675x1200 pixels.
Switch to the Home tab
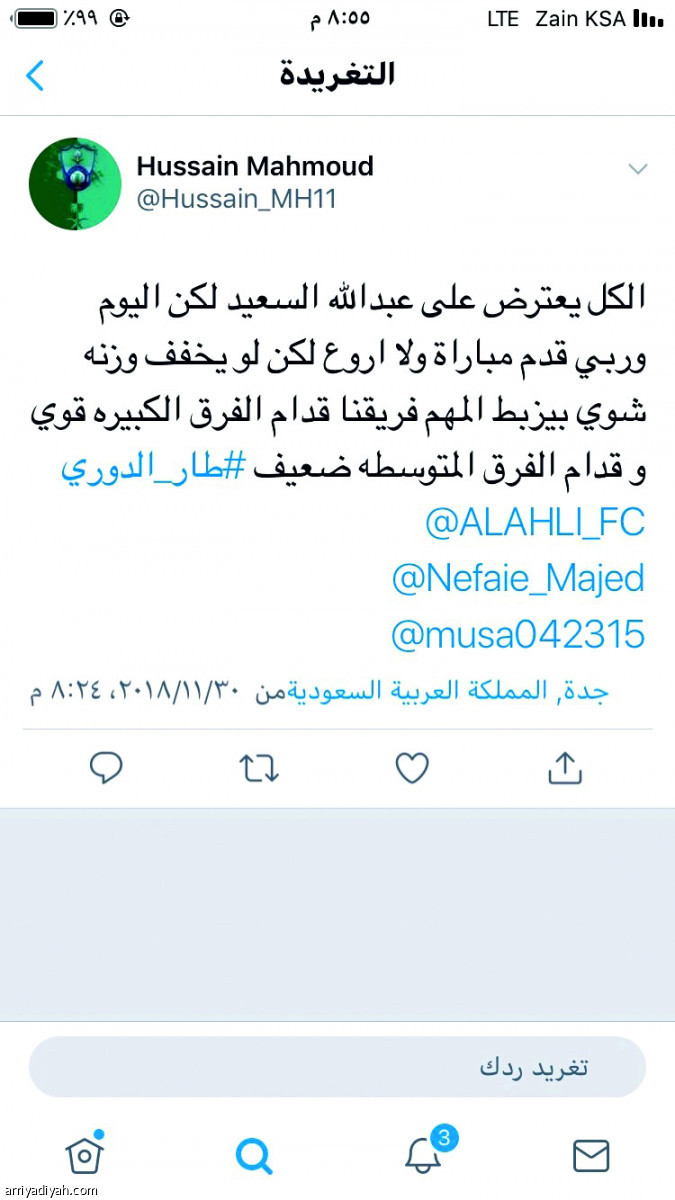85,1155
